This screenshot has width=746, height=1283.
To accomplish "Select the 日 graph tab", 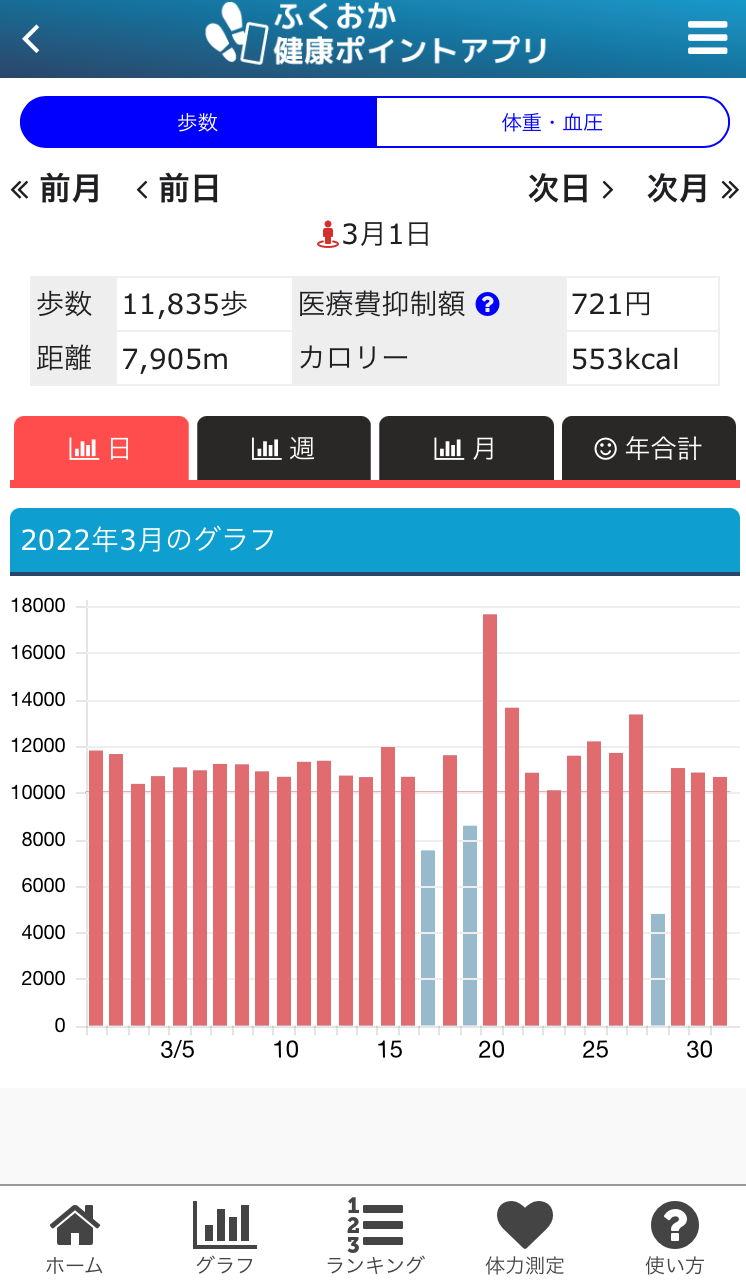I will point(101,448).
